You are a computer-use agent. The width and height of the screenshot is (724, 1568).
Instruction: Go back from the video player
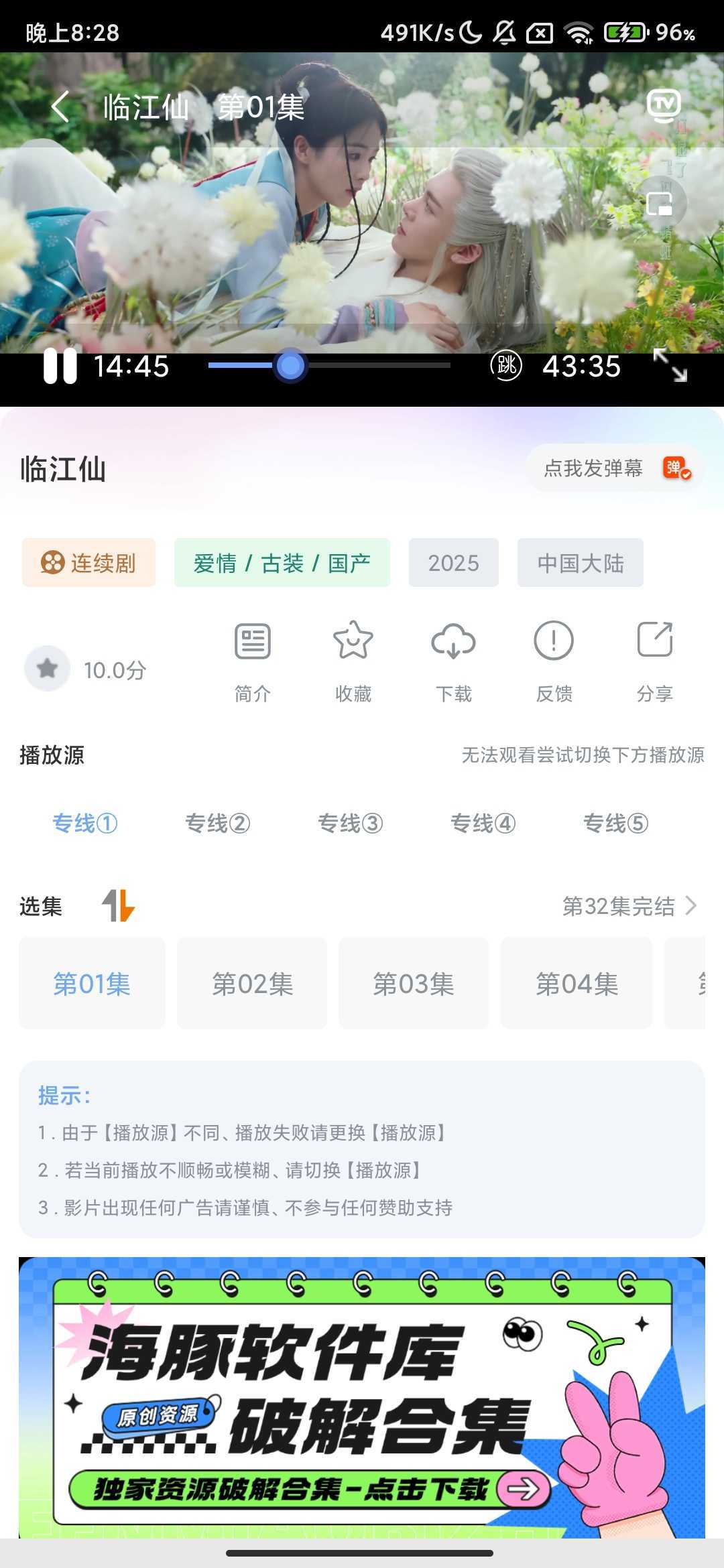pos(60,107)
